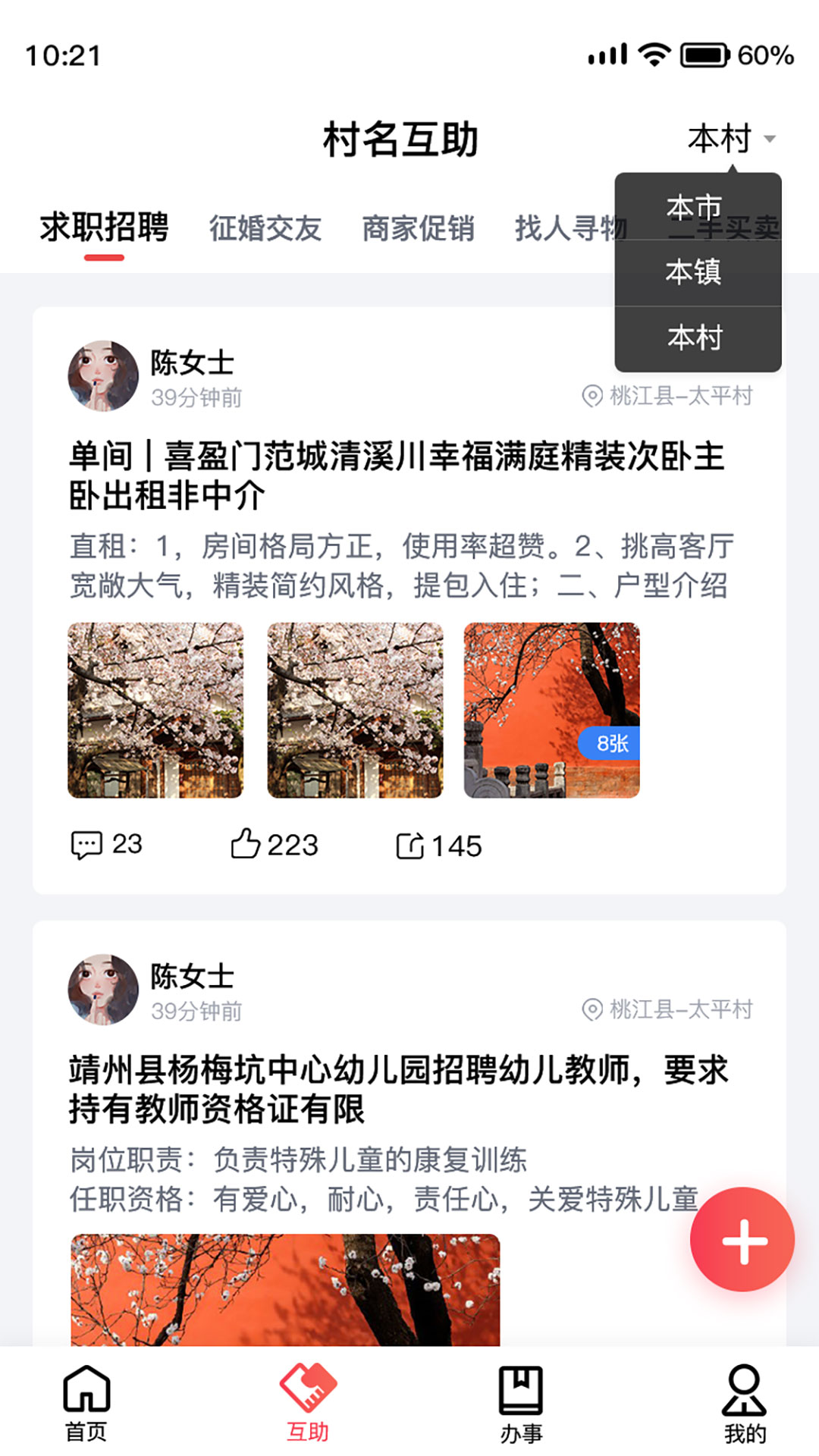The image size is (819, 1456).
Task: Open the cherry blossom photo thumbnail
Action: 156,714
